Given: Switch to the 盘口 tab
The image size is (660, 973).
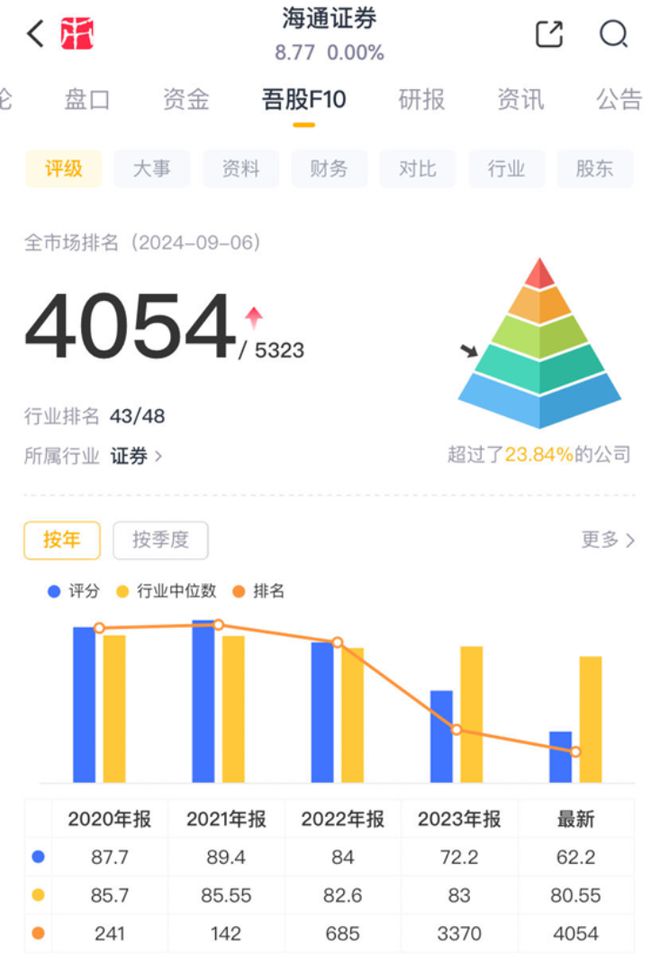Looking at the screenshot, I should [87, 99].
